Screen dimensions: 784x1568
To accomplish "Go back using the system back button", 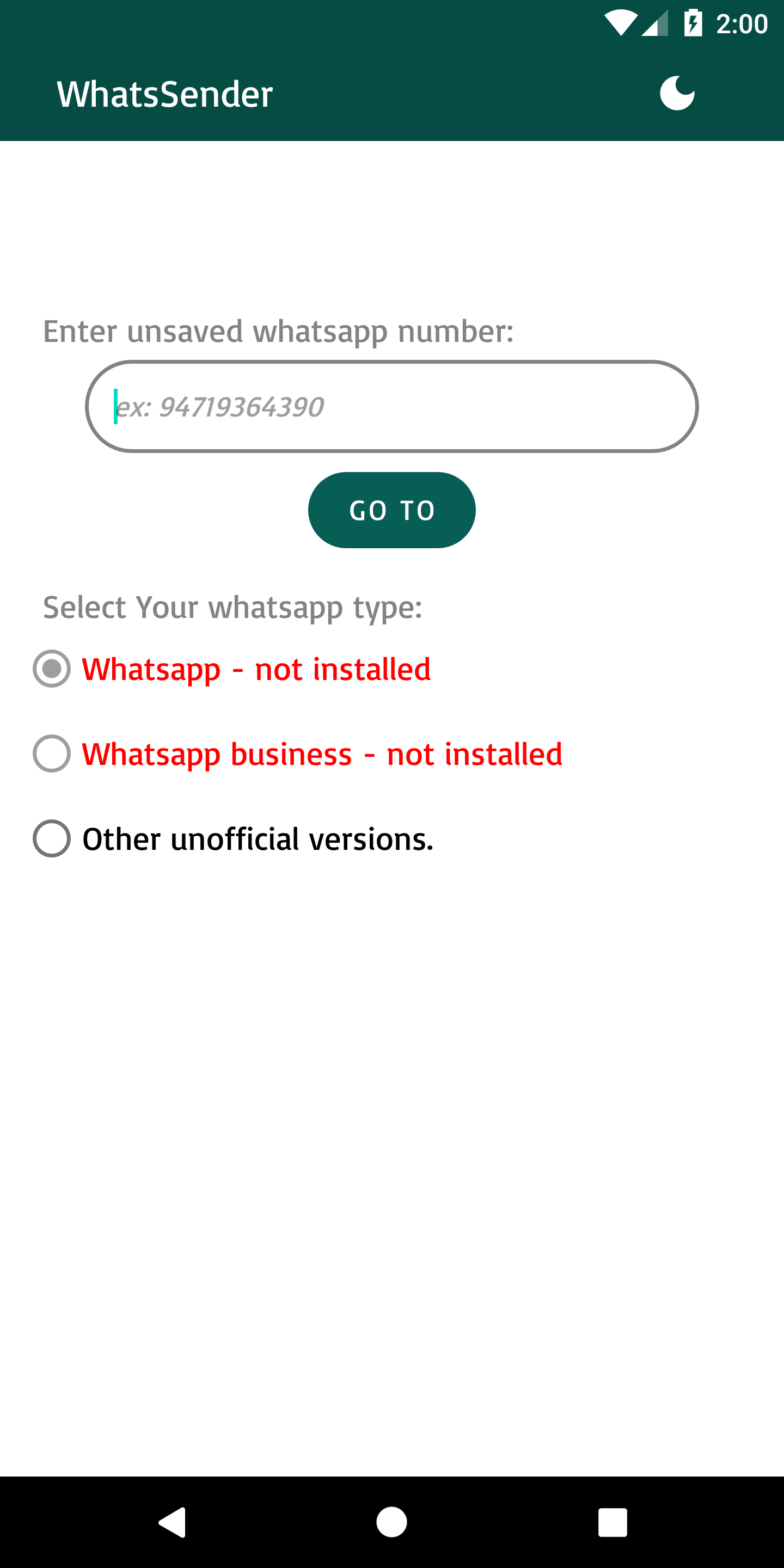I will (172, 1522).
